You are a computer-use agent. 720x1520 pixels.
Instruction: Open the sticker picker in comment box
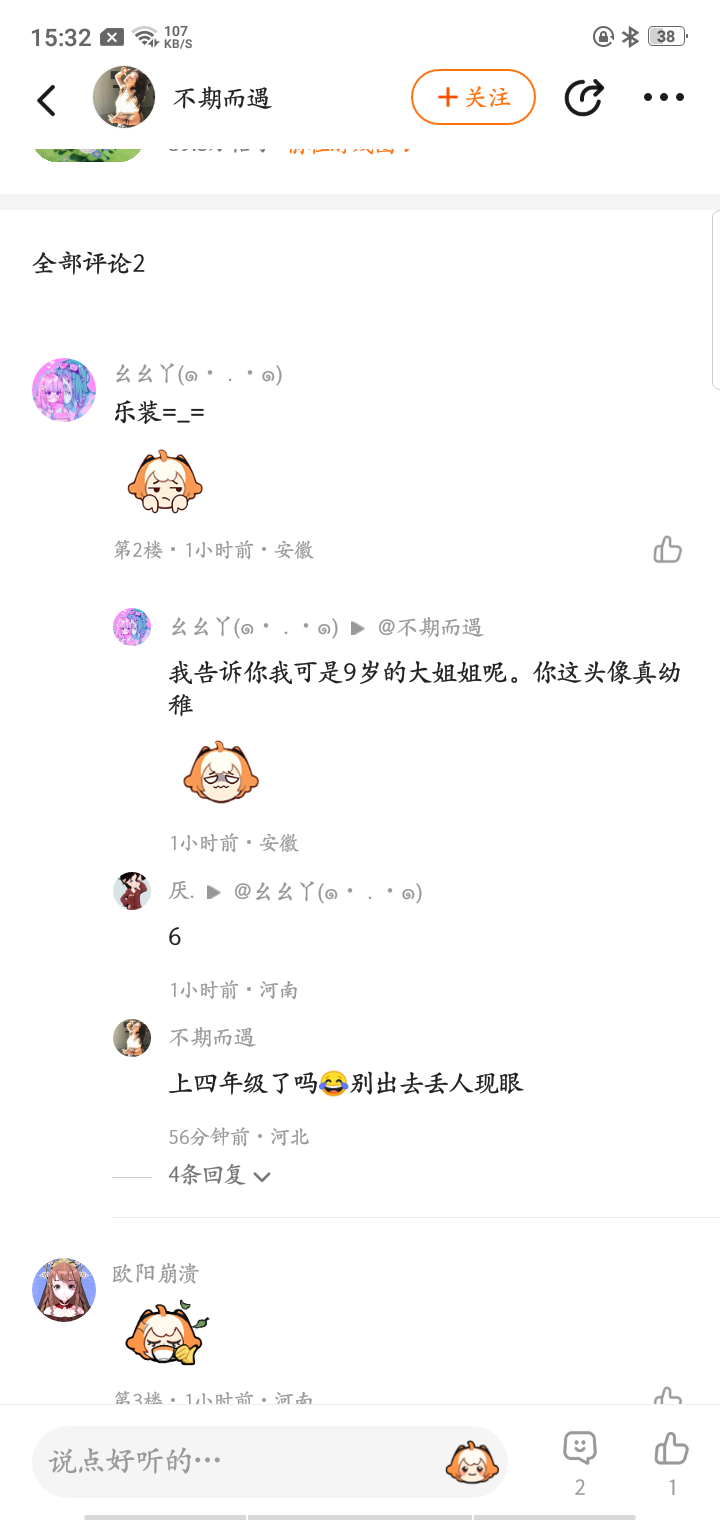pyautogui.click(x=470, y=1461)
